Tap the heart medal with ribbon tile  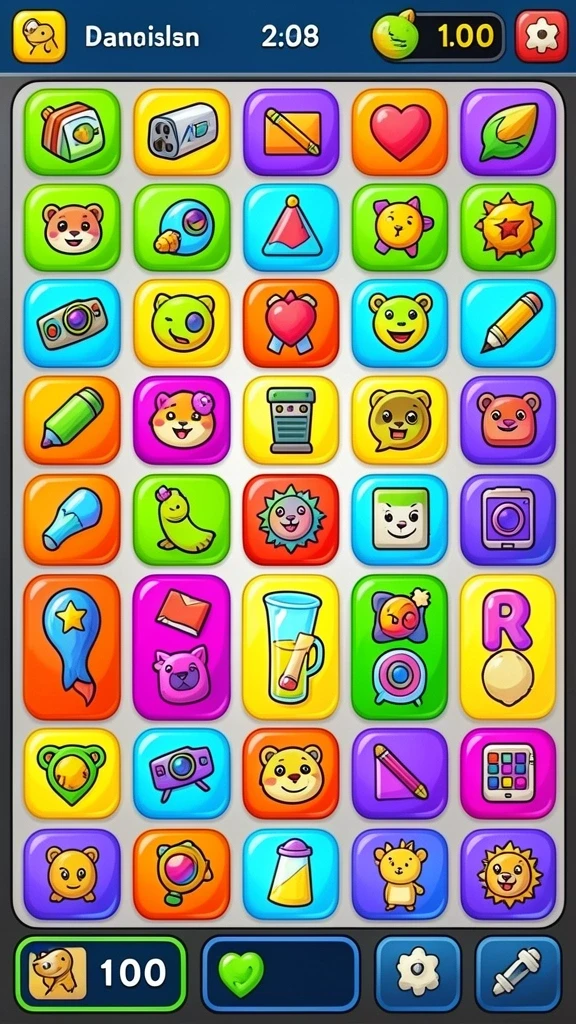pyautogui.click(x=291, y=323)
